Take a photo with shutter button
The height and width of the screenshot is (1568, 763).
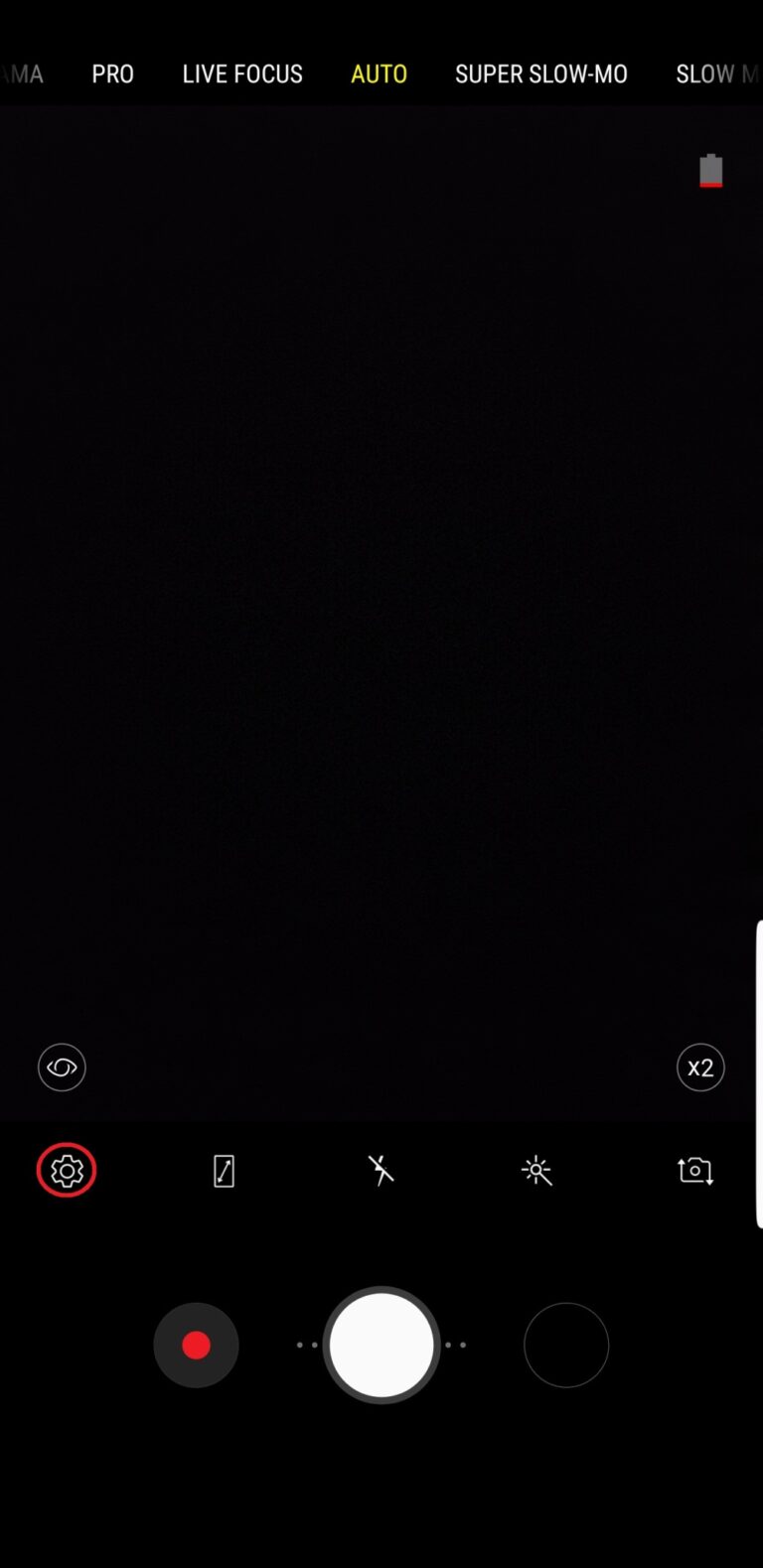[381, 1345]
